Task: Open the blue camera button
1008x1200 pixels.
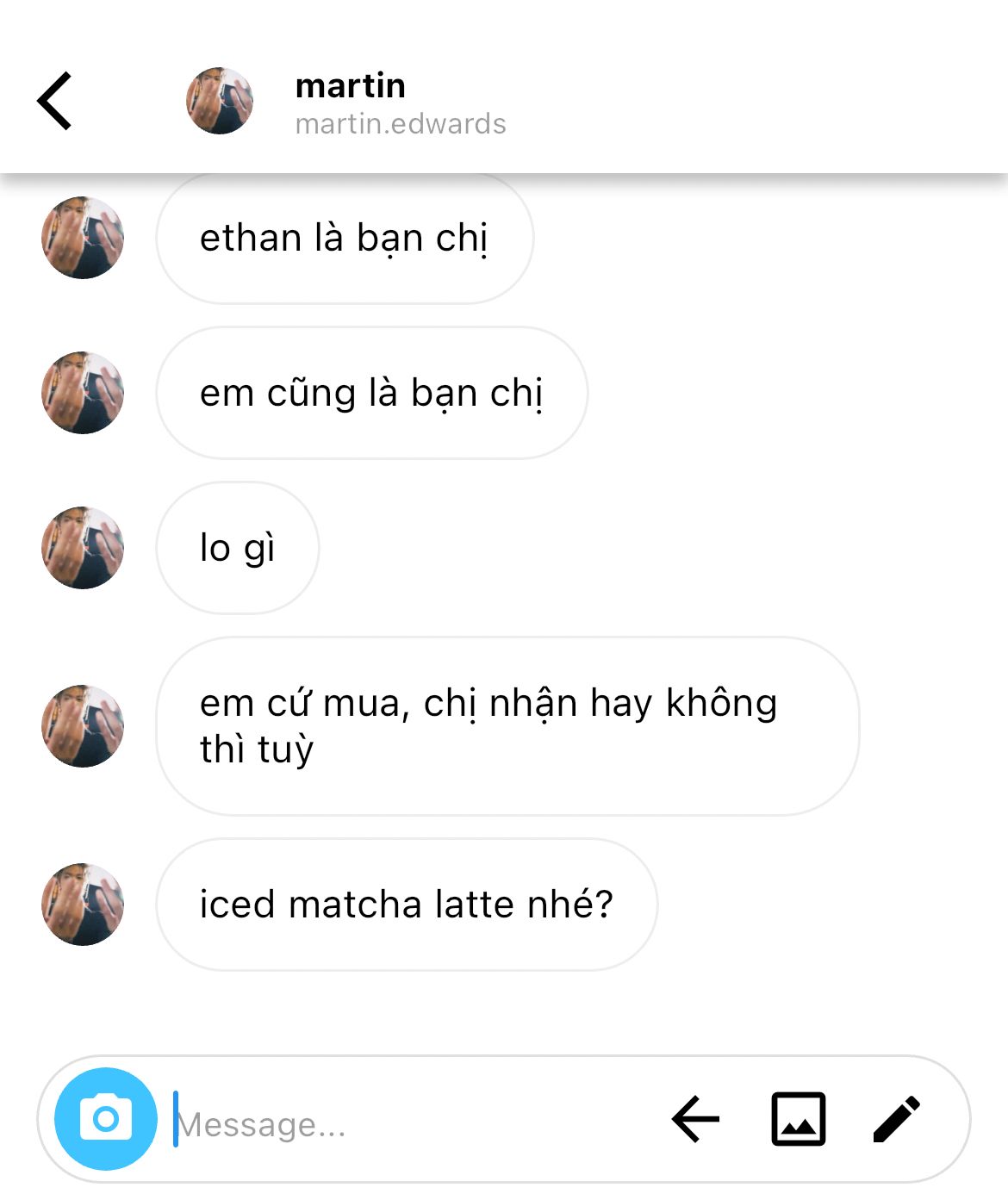Action: [106, 1119]
